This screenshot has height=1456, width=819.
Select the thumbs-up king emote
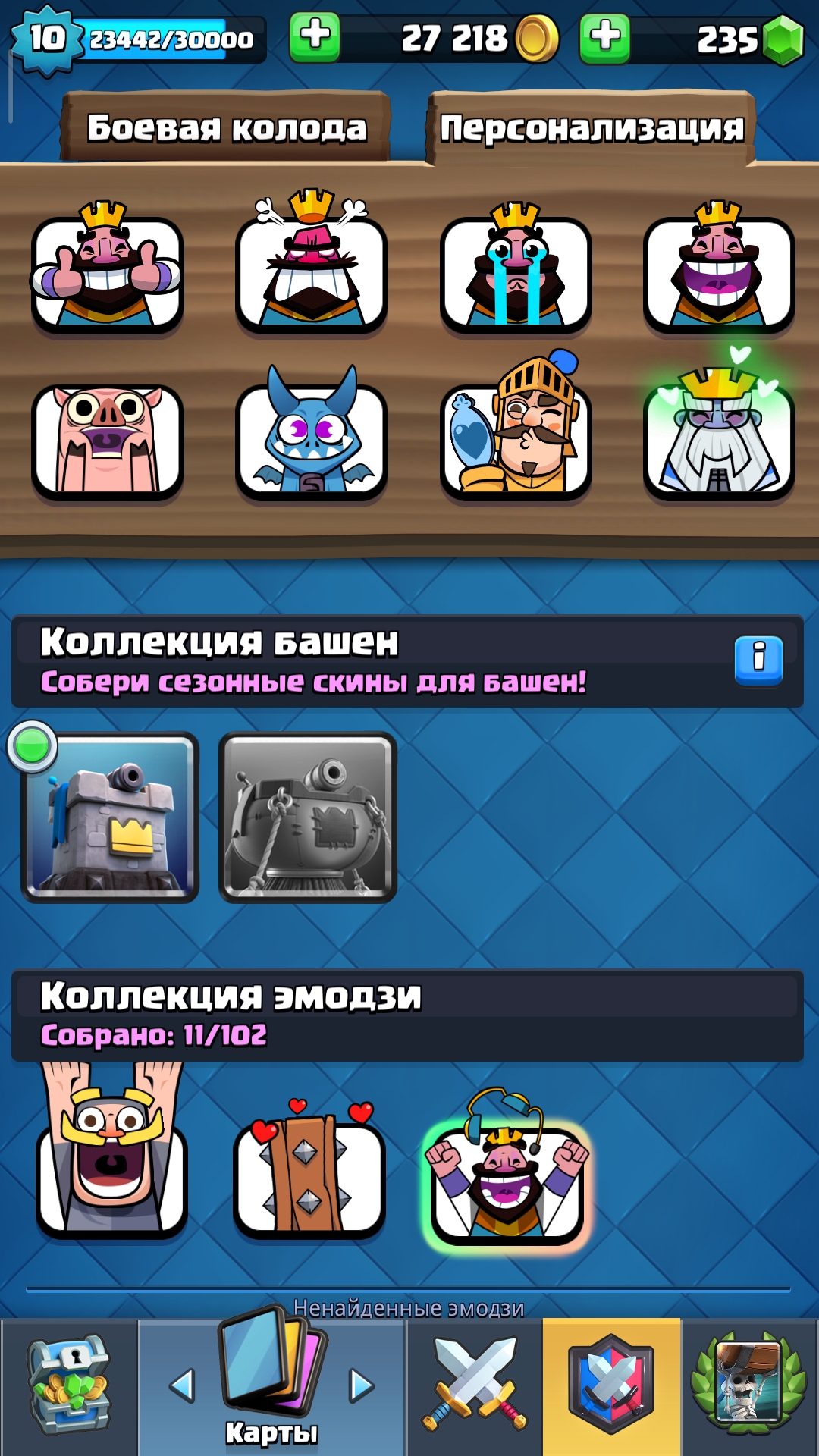coord(107,268)
